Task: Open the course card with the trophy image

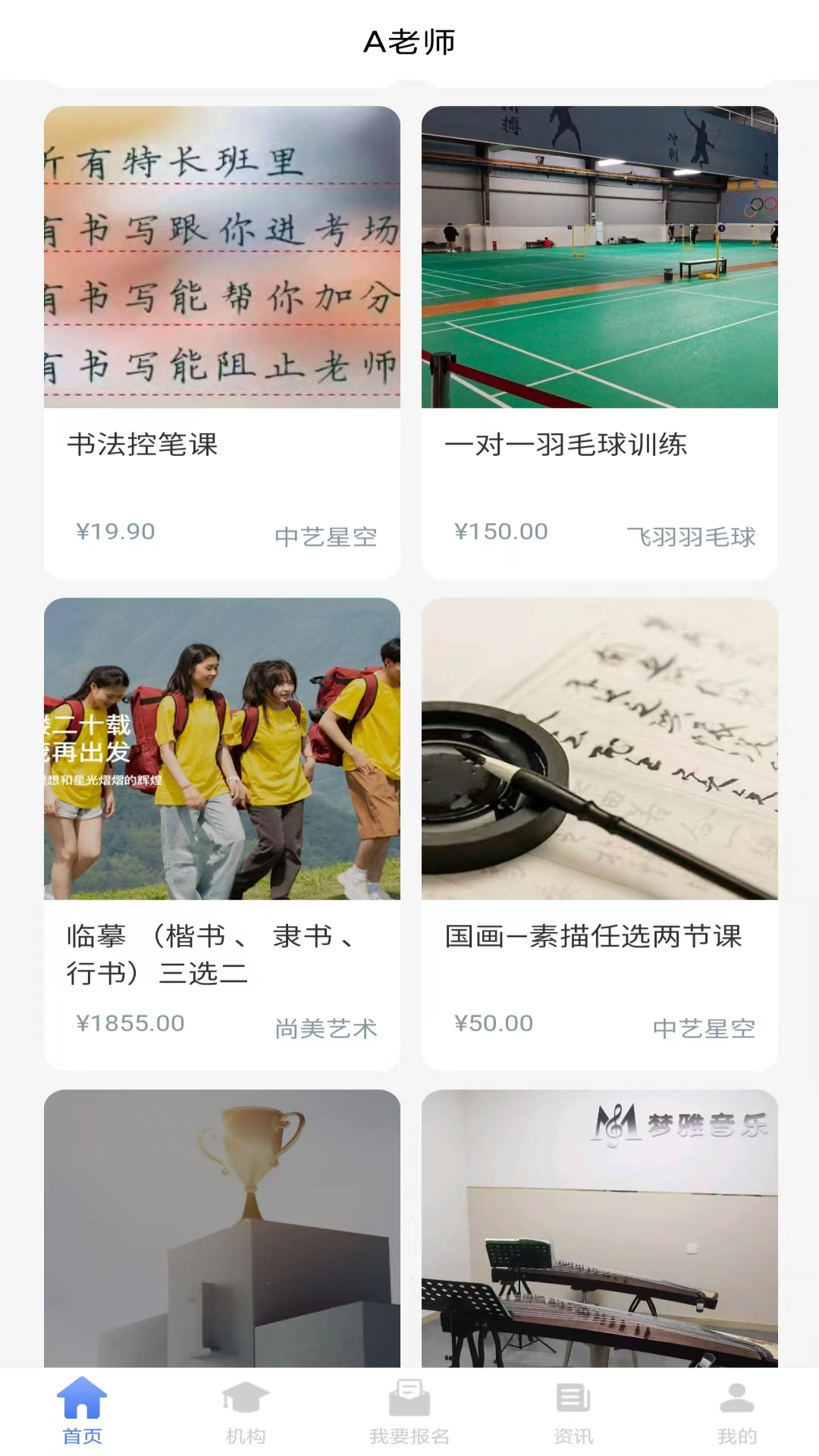Action: pyautogui.click(x=221, y=1228)
